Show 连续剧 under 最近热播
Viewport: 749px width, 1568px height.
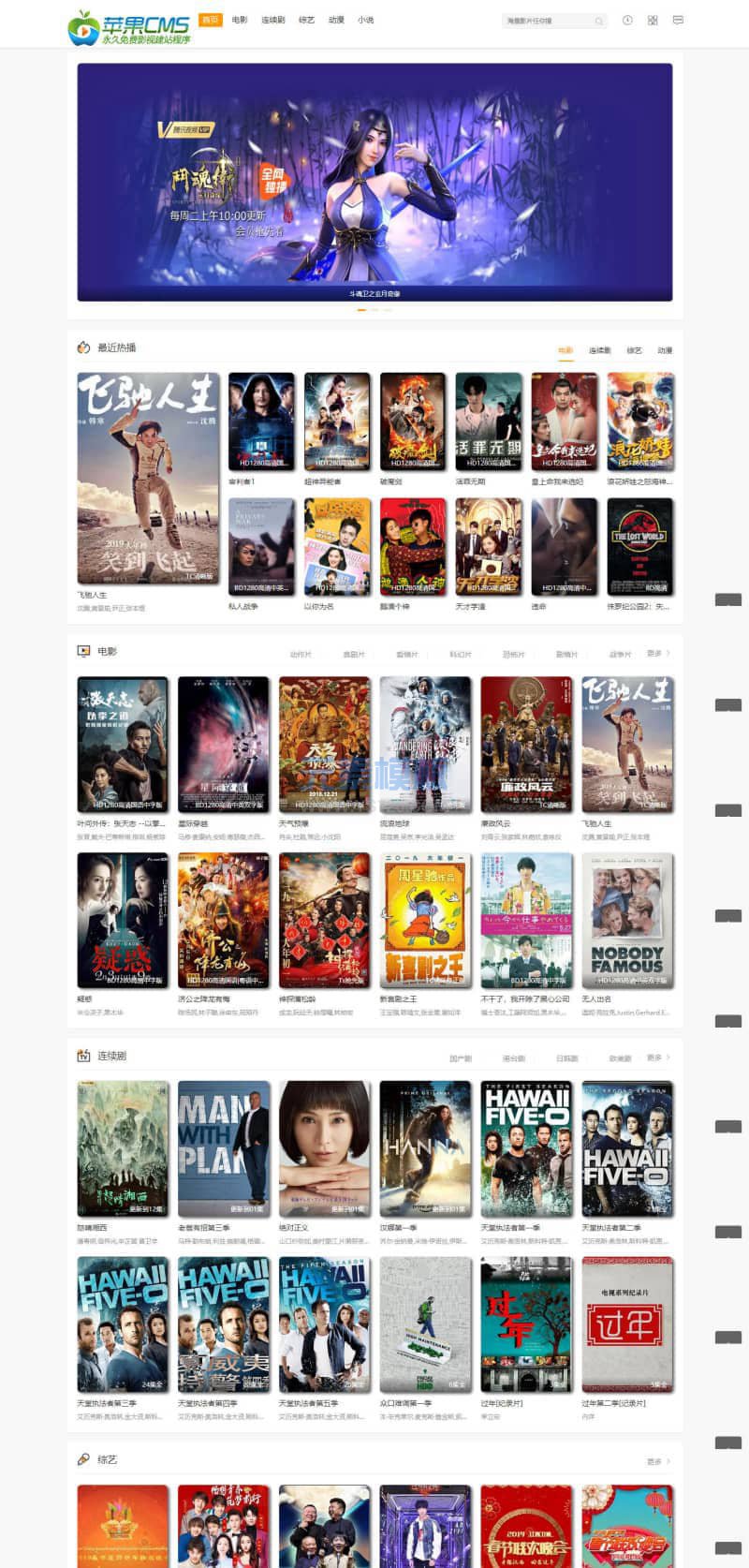click(x=599, y=350)
